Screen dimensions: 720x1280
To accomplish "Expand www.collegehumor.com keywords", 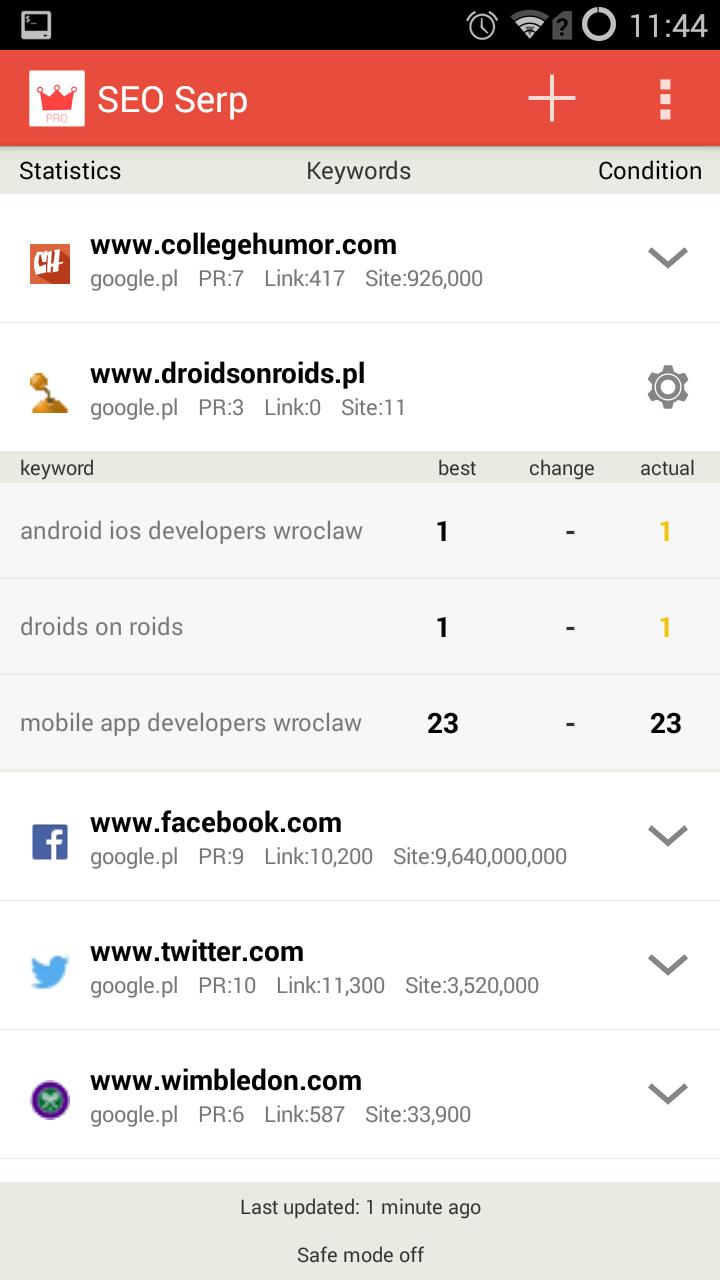I will coord(667,258).
